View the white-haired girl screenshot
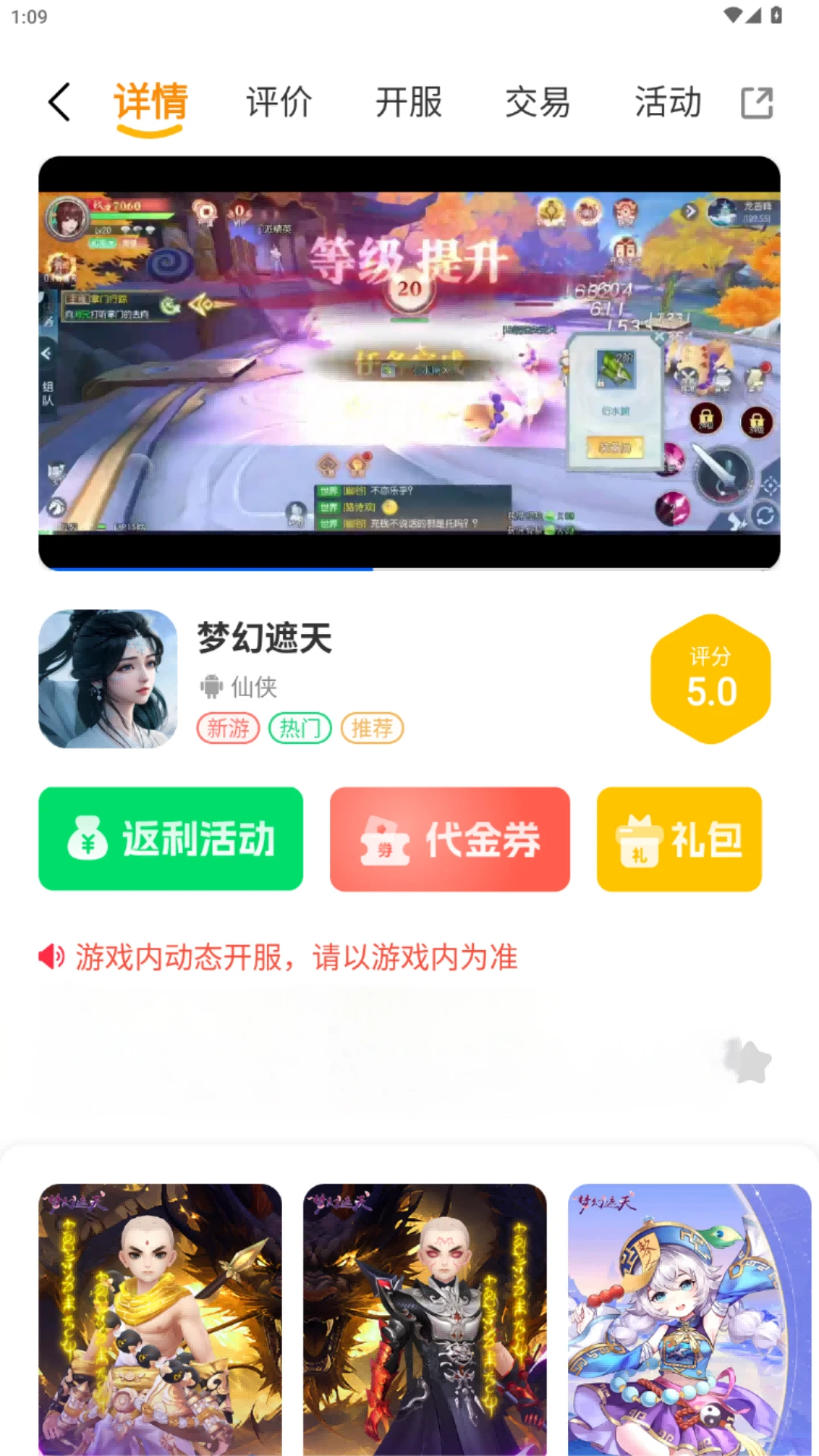This screenshot has width=819, height=1456. point(689,1319)
